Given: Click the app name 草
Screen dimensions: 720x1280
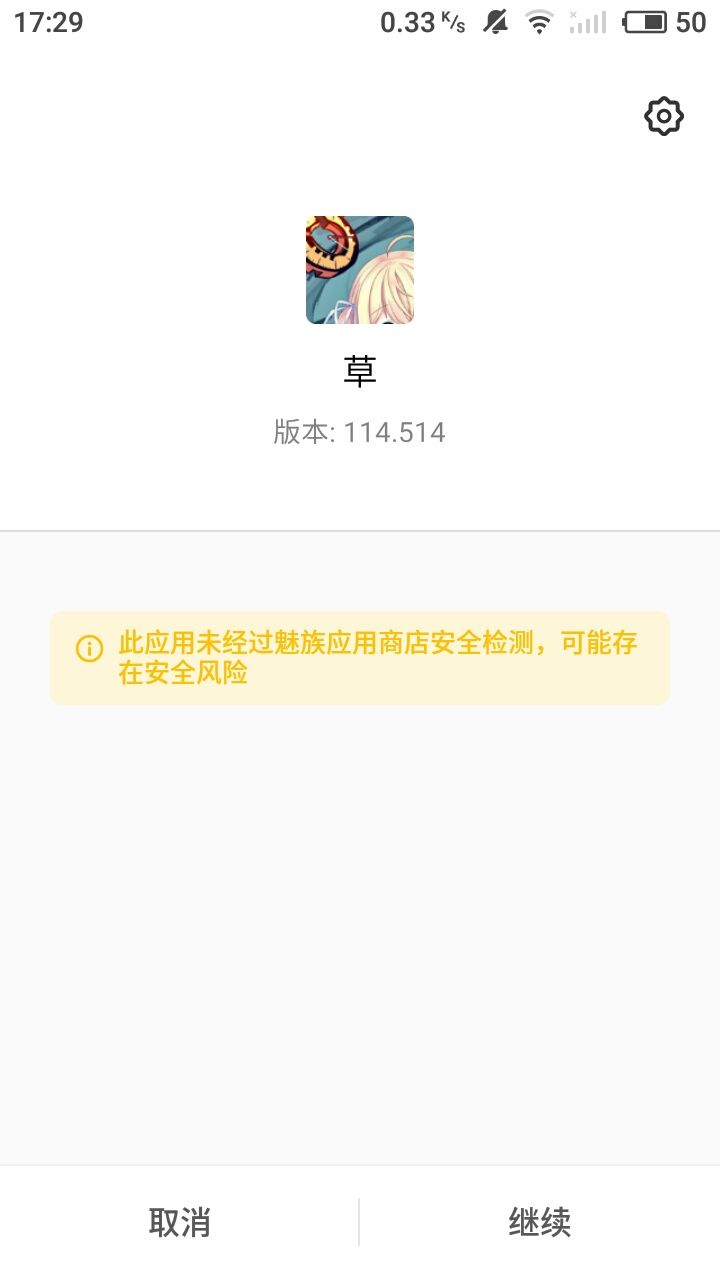Looking at the screenshot, I should click(359, 371).
